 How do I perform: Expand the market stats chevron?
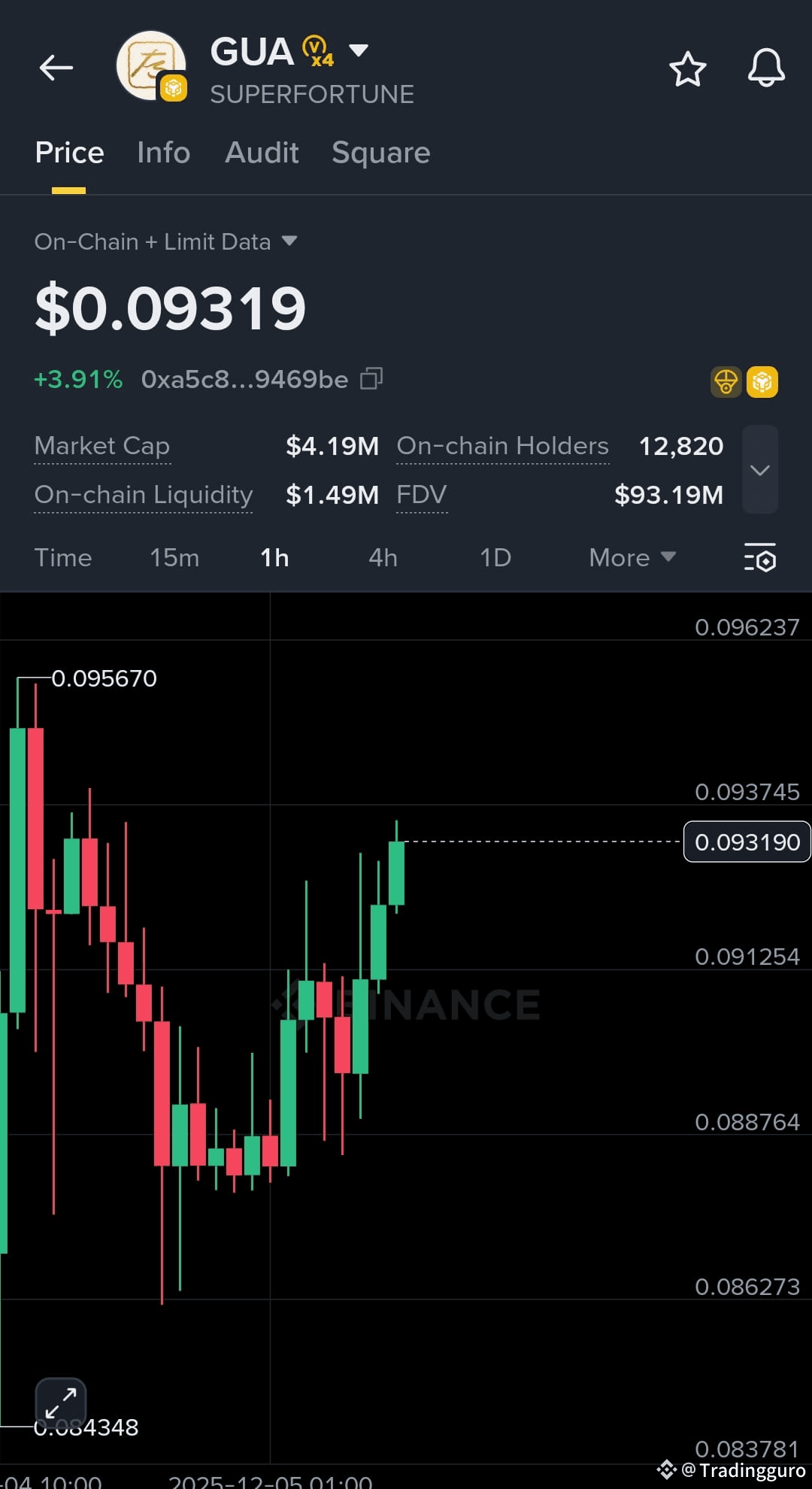click(x=759, y=470)
